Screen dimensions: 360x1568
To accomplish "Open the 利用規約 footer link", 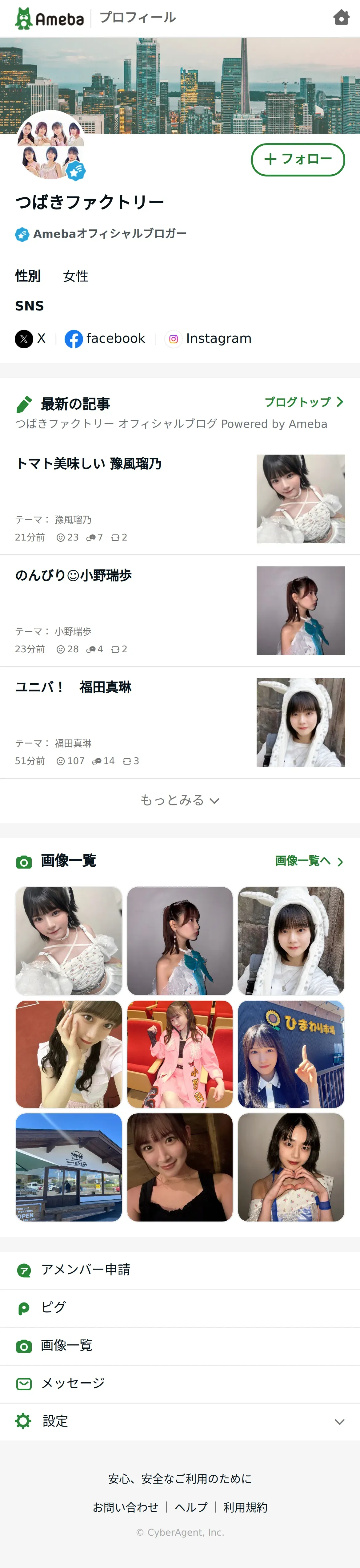I will [245, 1507].
